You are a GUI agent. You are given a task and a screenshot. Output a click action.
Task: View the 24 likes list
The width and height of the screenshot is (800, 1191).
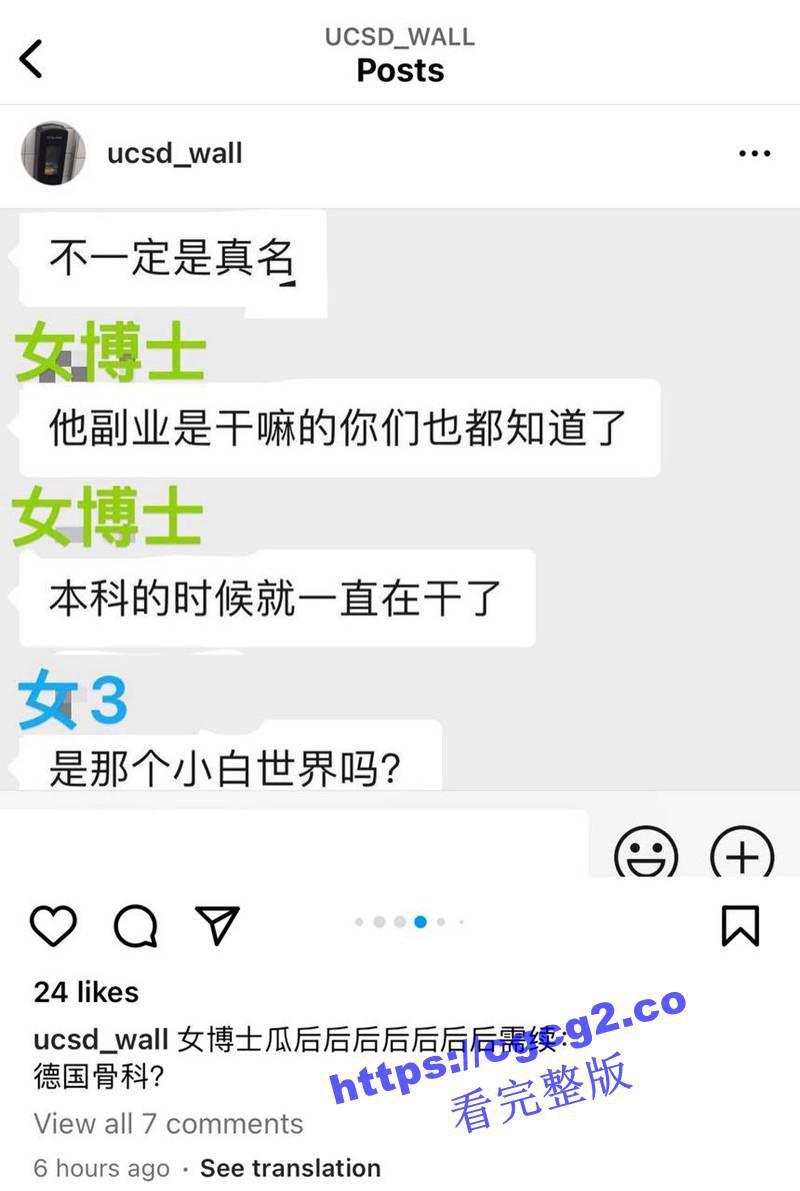coord(86,992)
